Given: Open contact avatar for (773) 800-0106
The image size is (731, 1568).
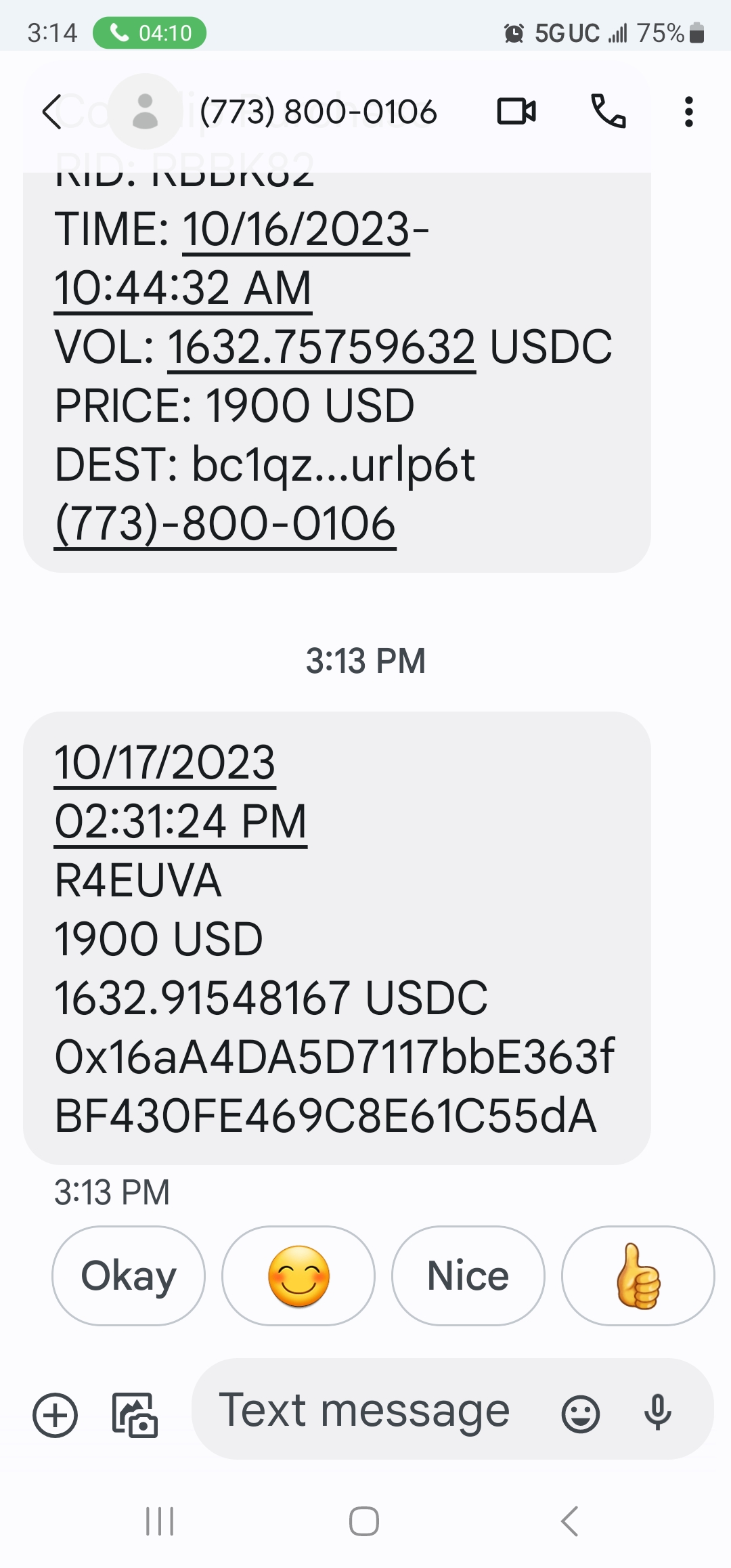Looking at the screenshot, I should [145, 112].
